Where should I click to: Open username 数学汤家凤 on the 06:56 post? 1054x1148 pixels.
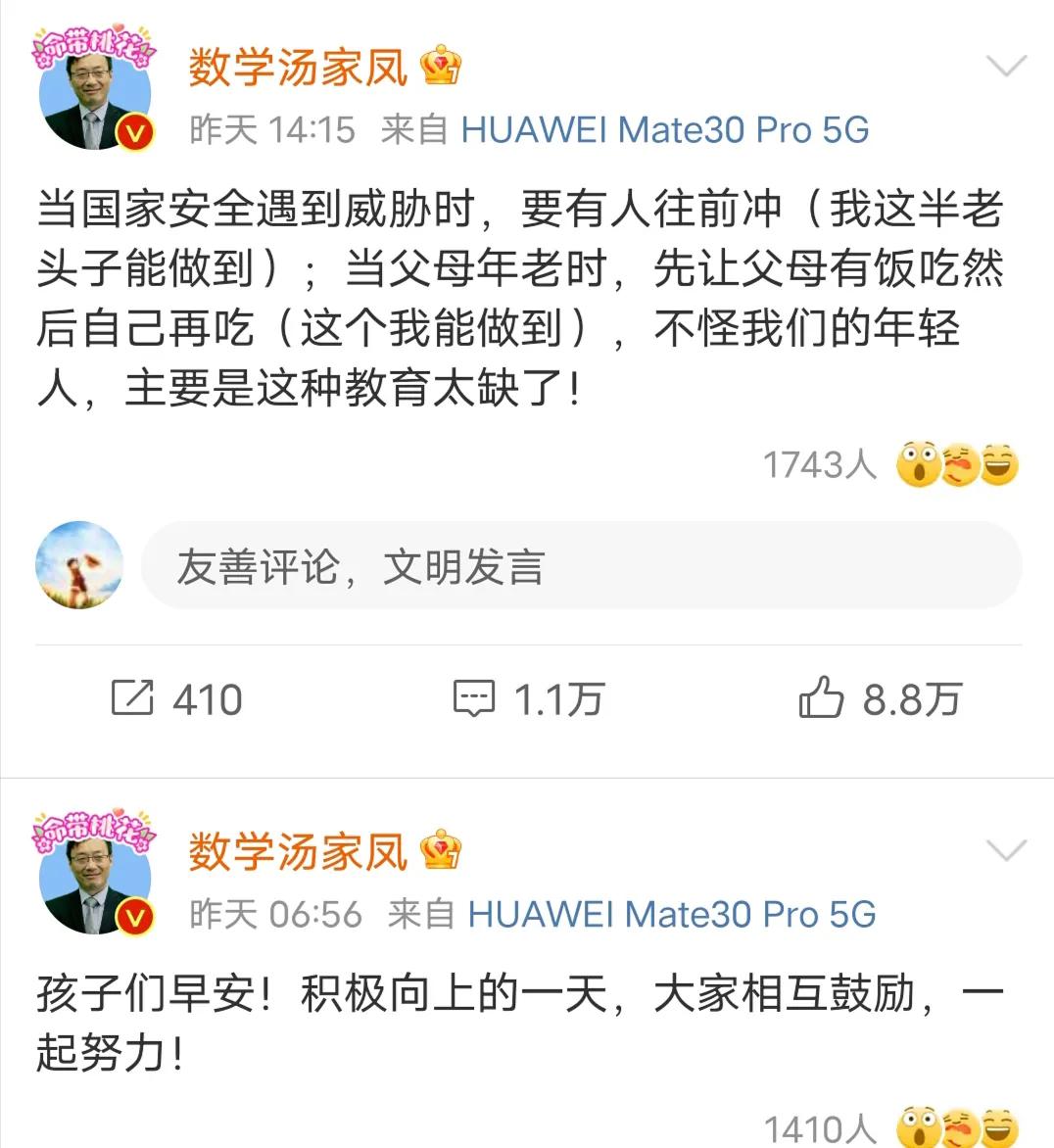click(298, 851)
